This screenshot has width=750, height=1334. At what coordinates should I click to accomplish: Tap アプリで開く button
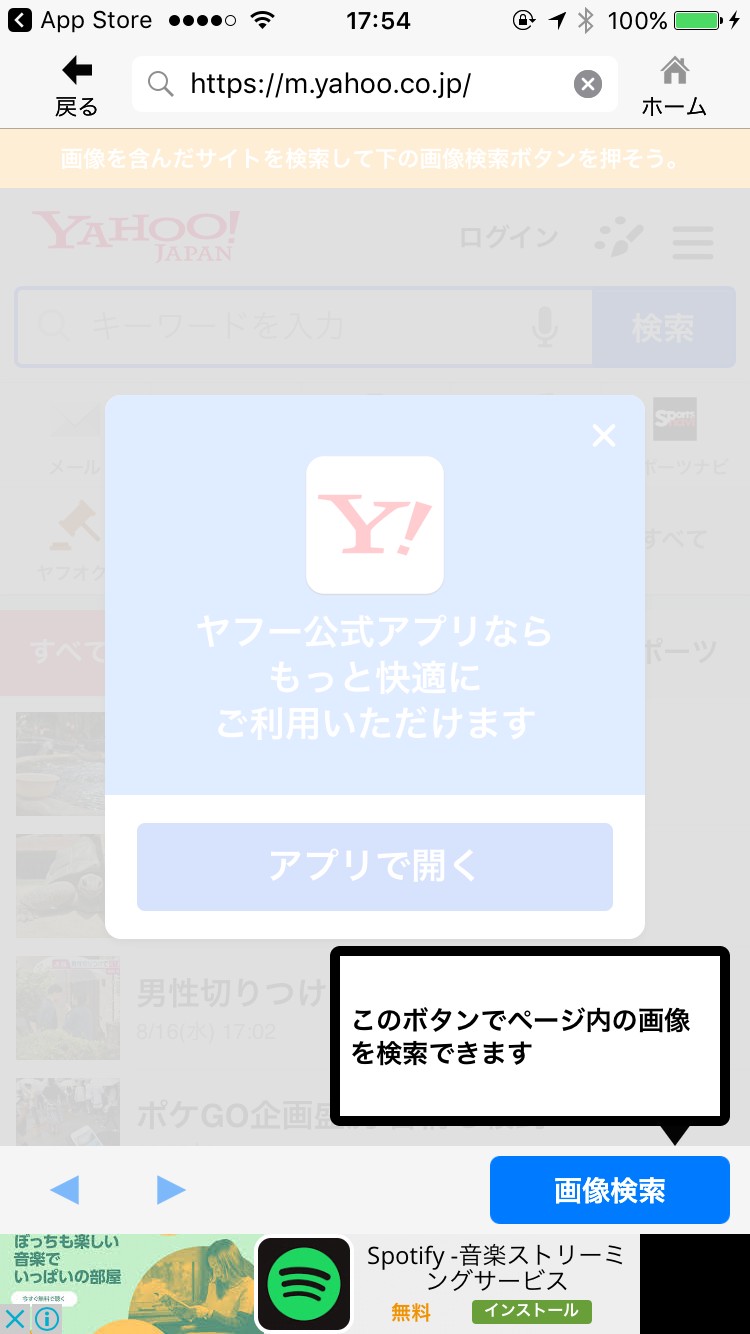point(375,867)
